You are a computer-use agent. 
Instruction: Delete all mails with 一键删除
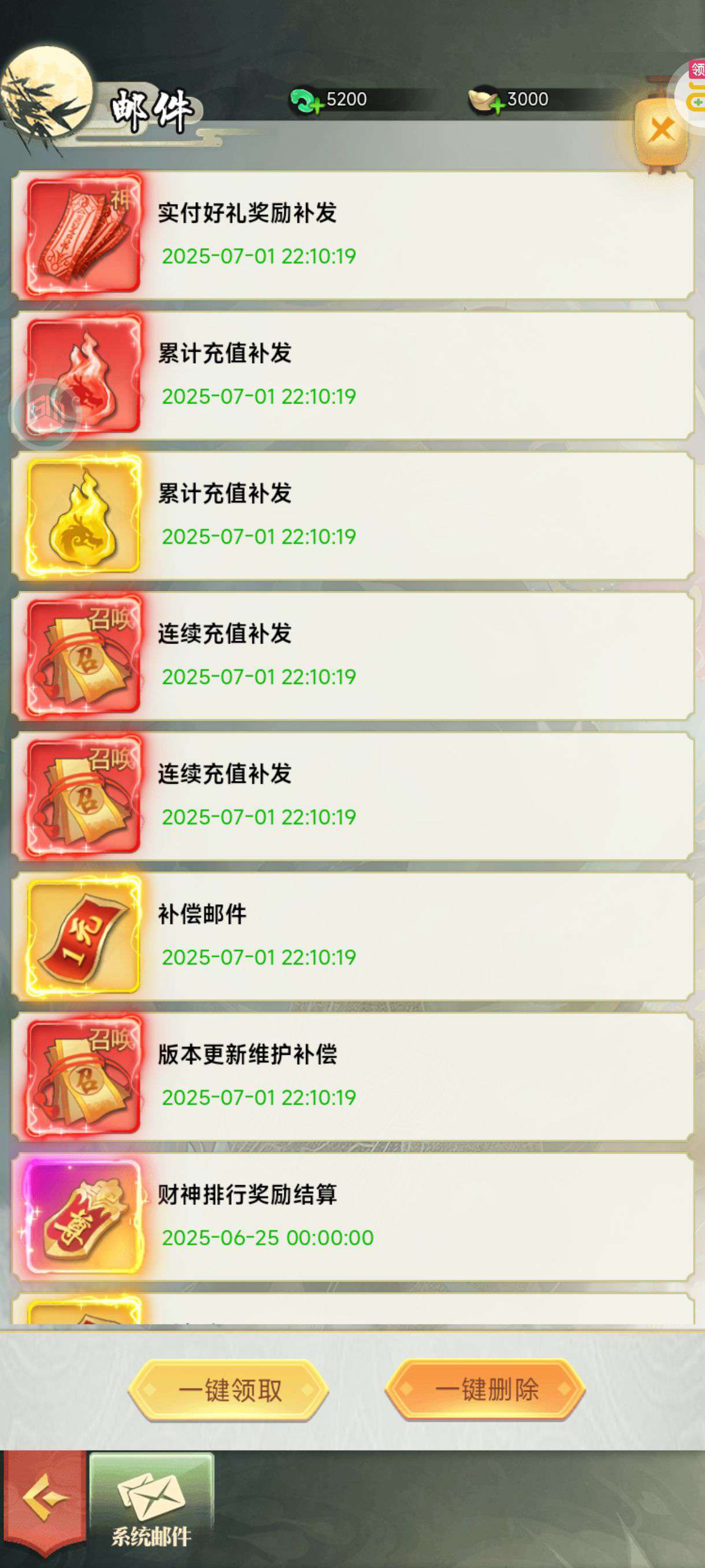tap(485, 1390)
